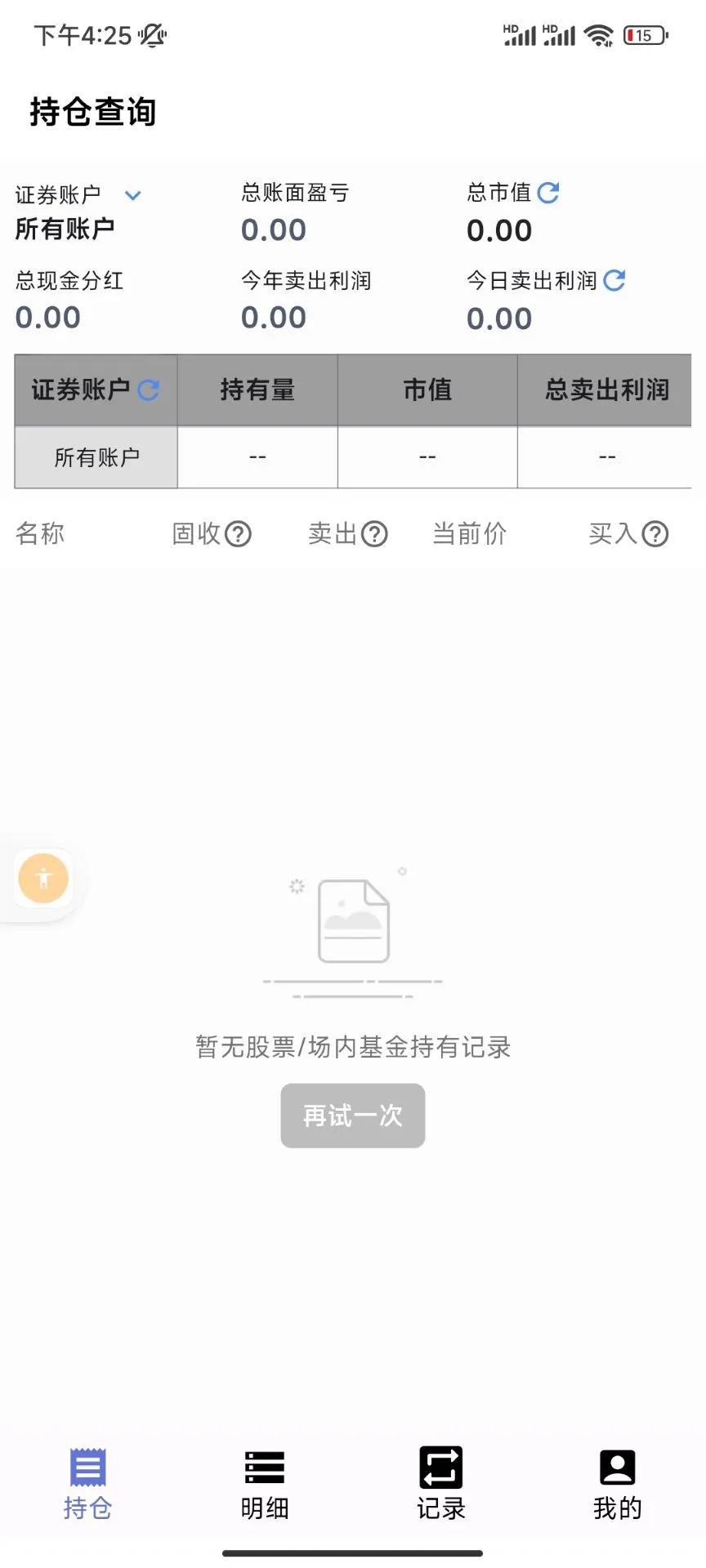Open help for 固收 column
The height and width of the screenshot is (1568, 706).
(238, 534)
